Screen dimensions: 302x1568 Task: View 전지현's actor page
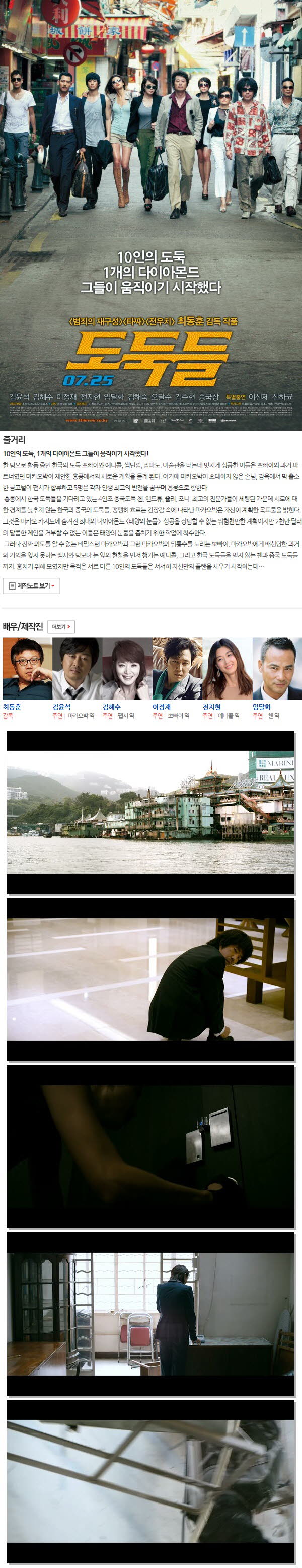(226, 668)
